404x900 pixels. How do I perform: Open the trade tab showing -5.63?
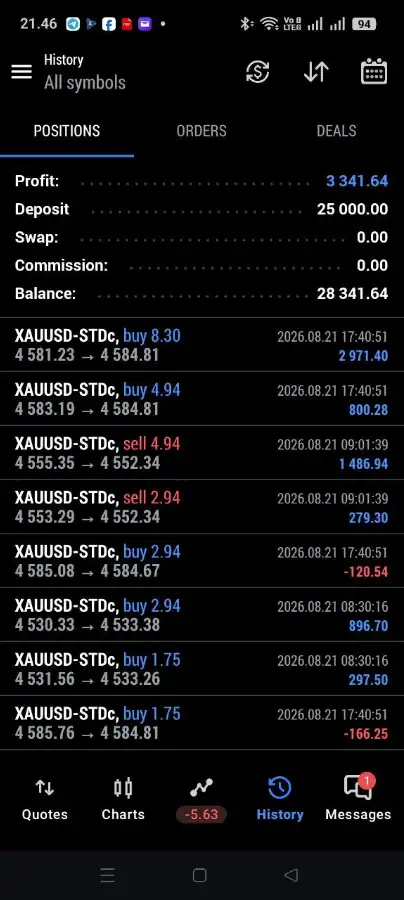coord(201,799)
